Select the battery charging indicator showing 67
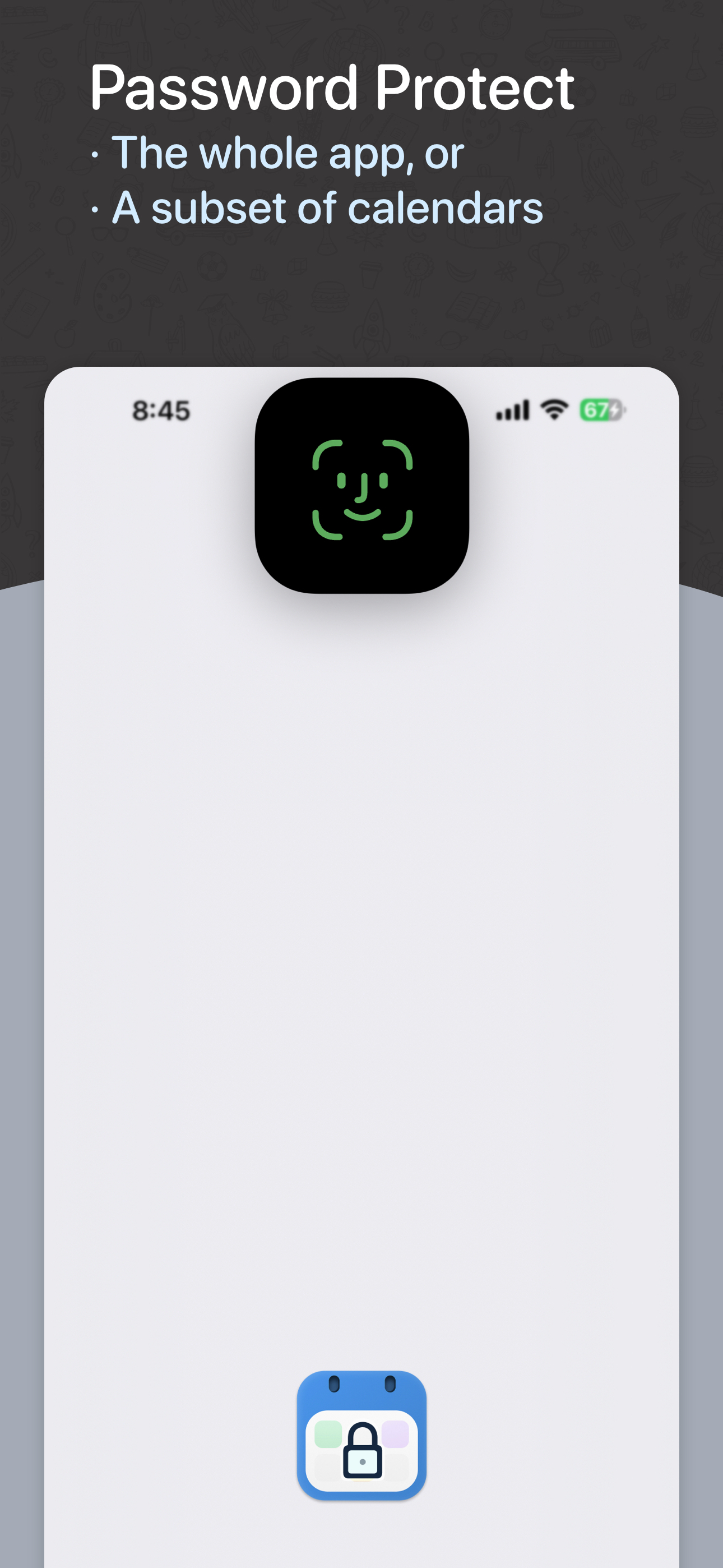 (x=601, y=409)
